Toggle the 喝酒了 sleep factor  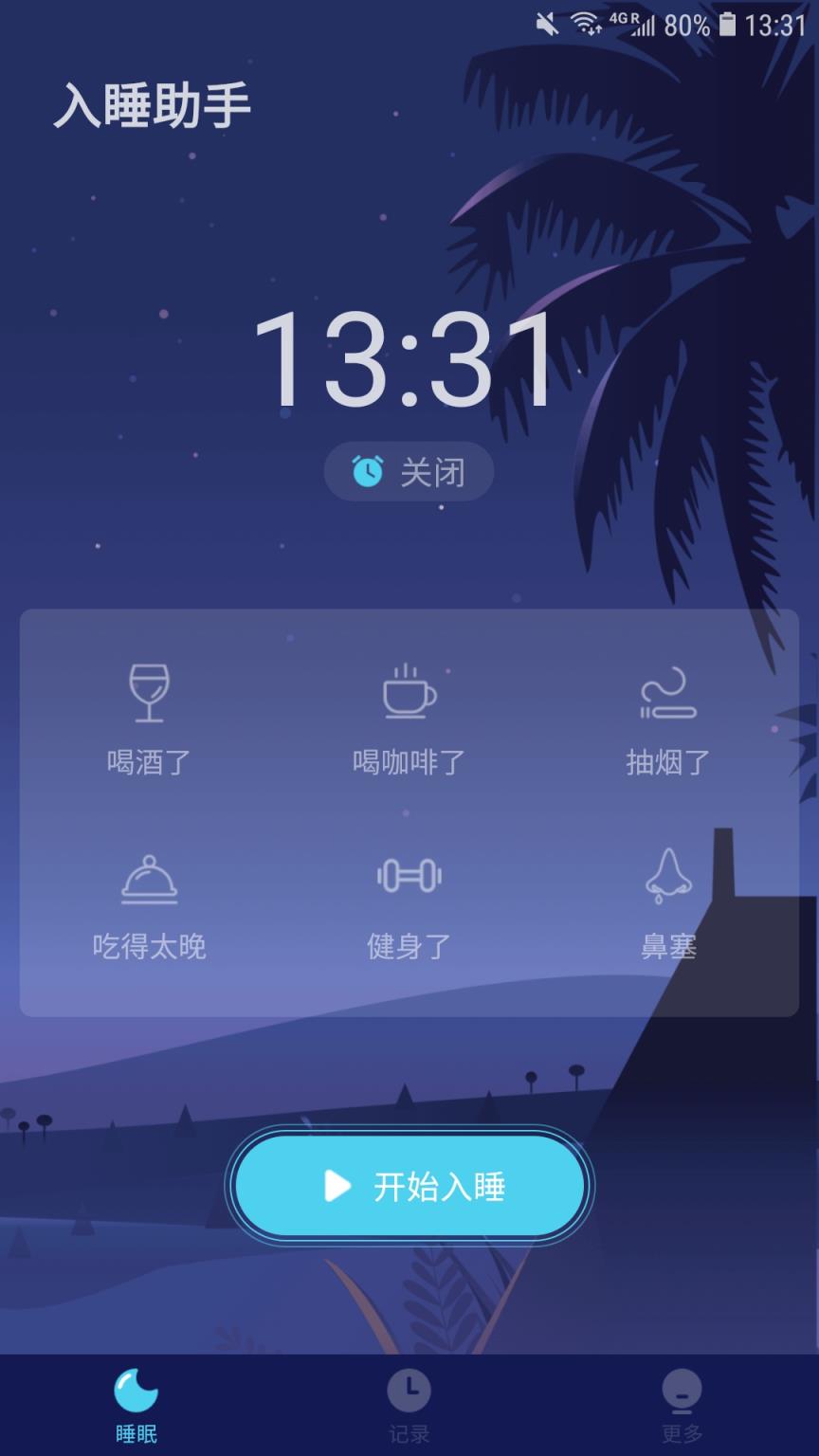click(x=147, y=716)
